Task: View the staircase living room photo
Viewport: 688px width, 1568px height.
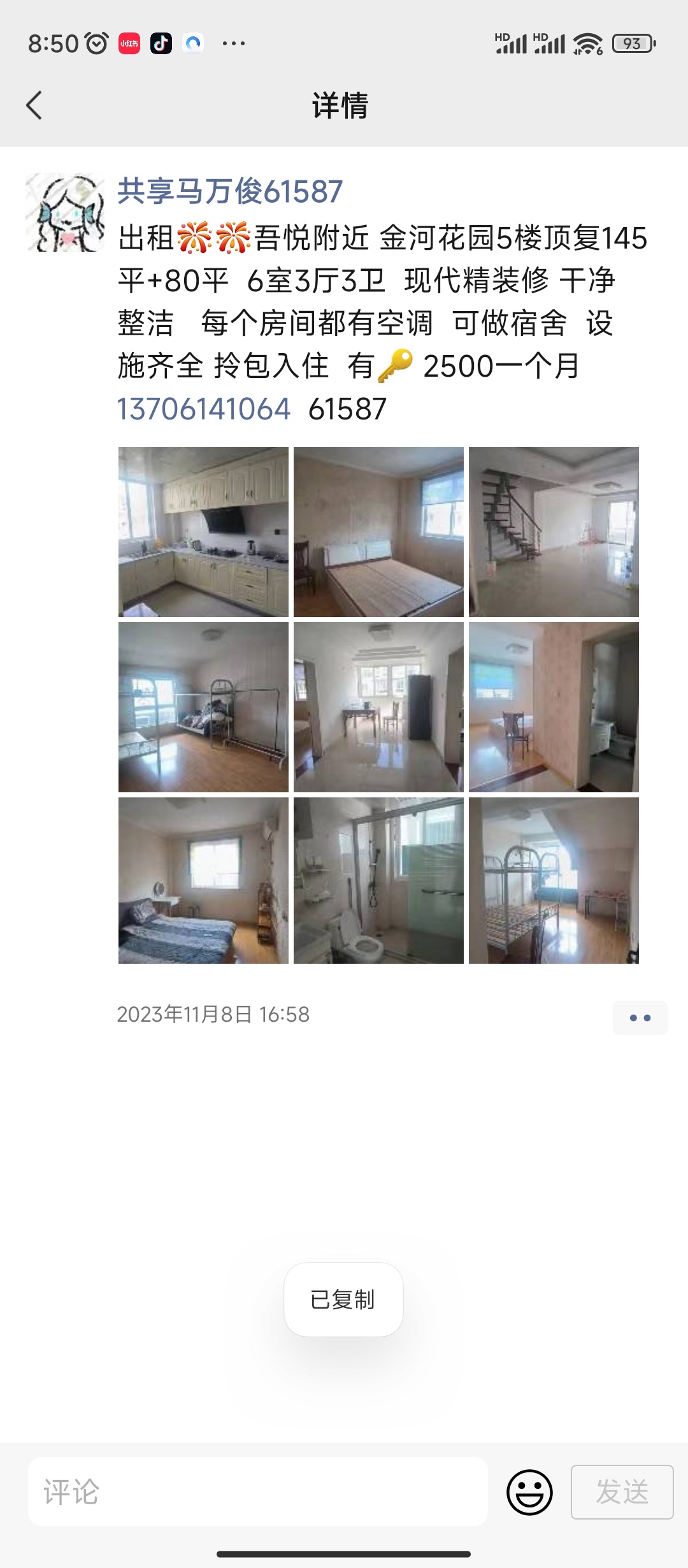Action: pos(554,532)
